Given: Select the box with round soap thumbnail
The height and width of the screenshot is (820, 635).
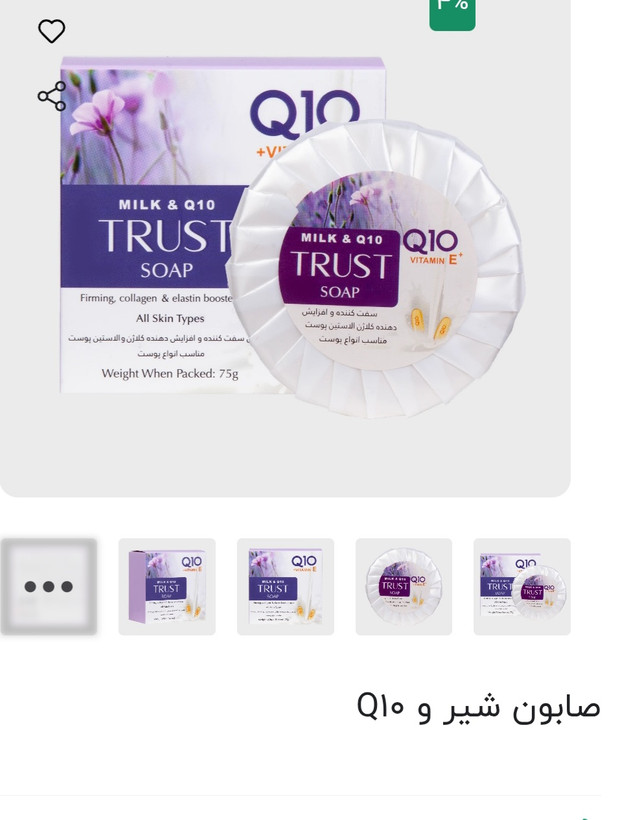Looking at the screenshot, I should (x=521, y=587).
